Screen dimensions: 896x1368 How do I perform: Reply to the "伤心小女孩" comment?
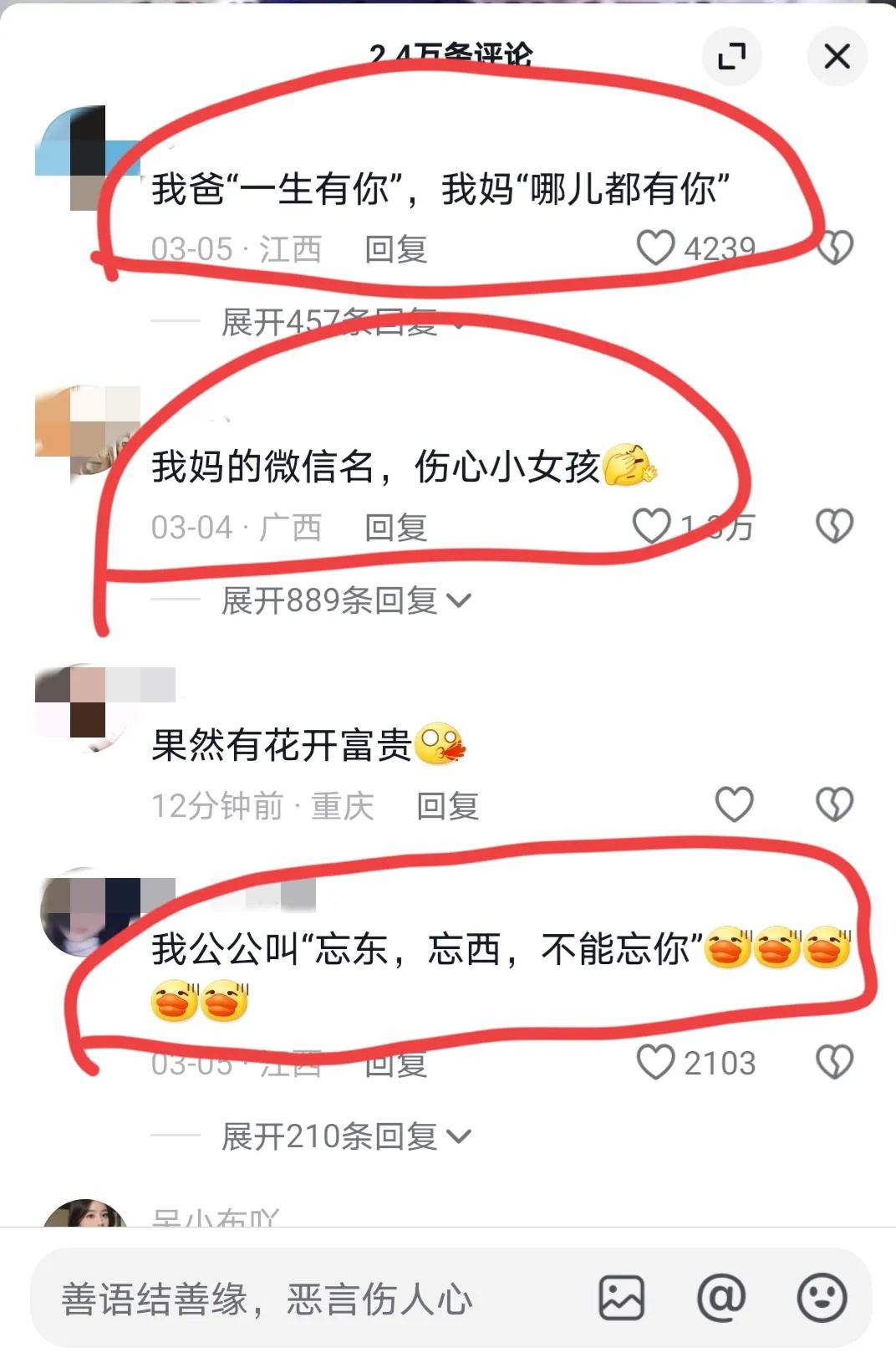pos(396,528)
